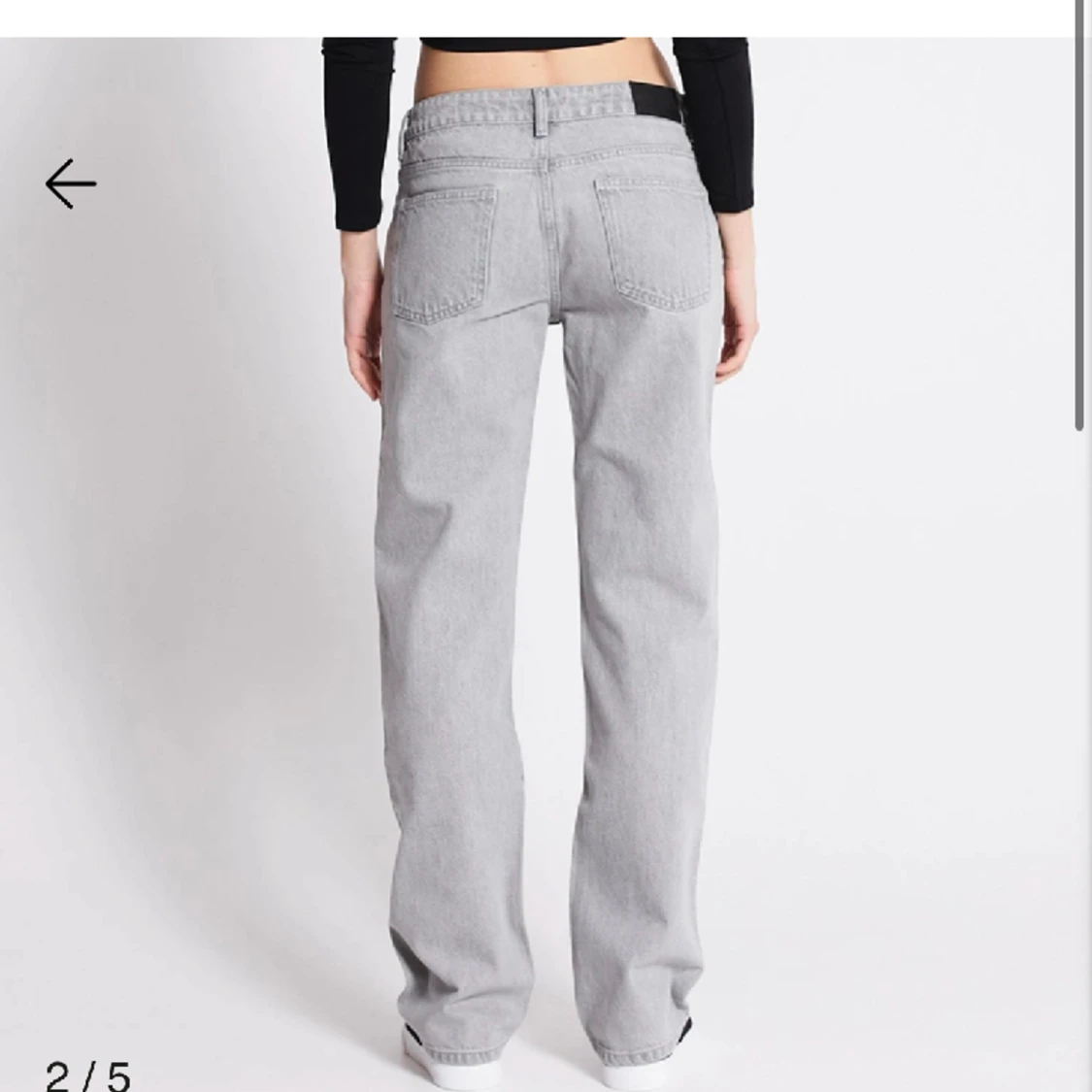
Task: Go back using the arrow icon
Action: tap(71, 183)
